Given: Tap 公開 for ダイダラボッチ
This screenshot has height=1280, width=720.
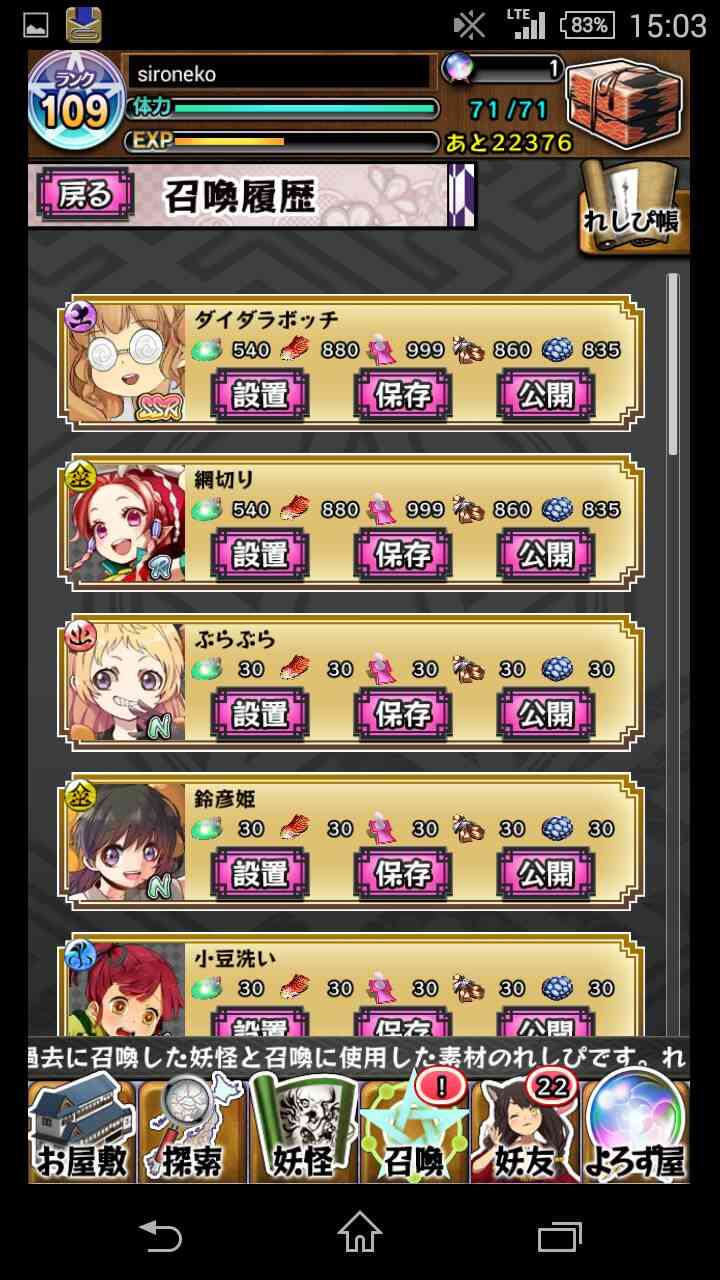Looking at the screenshot, I should pyautogui.click(x=546, y=394).
